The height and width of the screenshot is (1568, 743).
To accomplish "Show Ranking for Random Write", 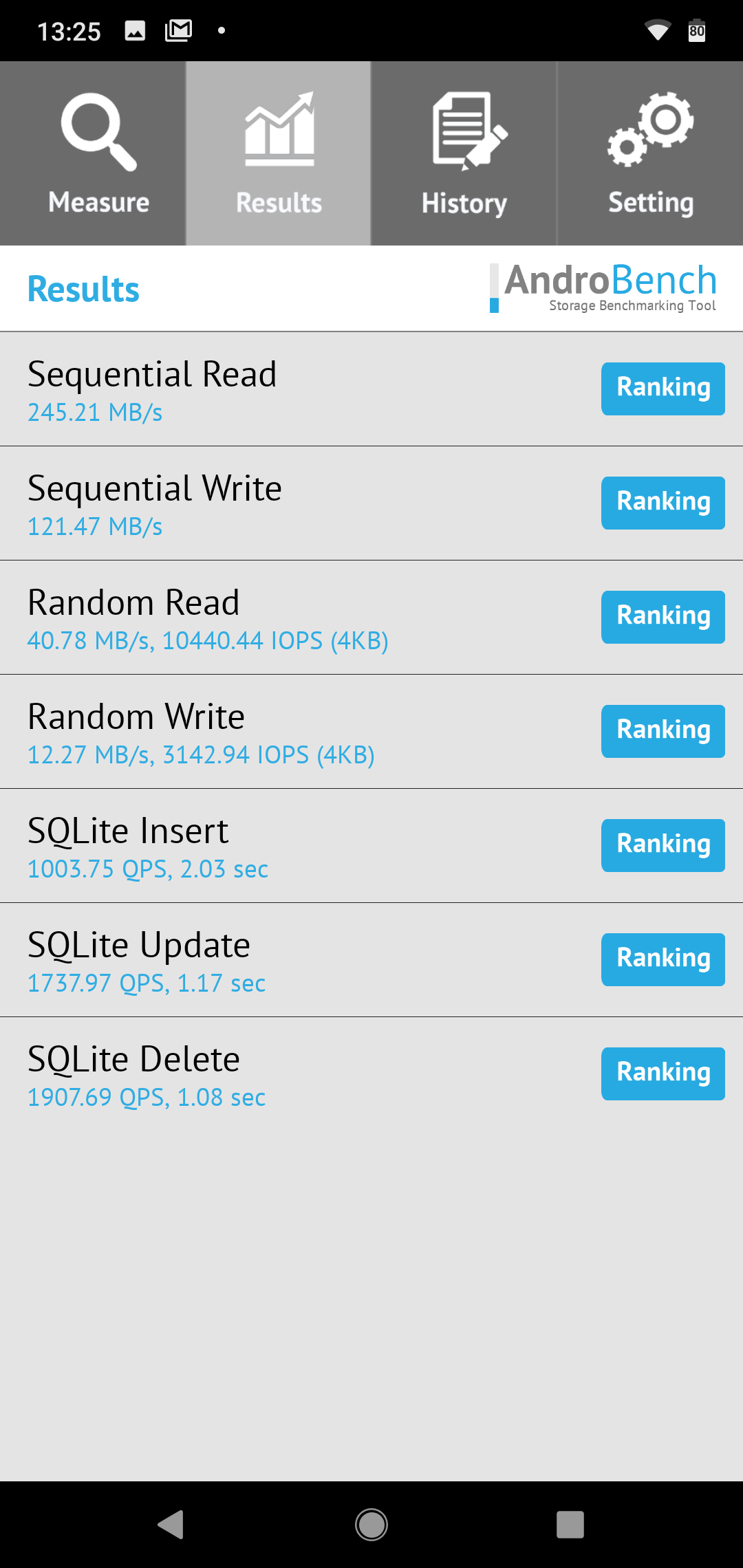I will (x=663, y=731).
